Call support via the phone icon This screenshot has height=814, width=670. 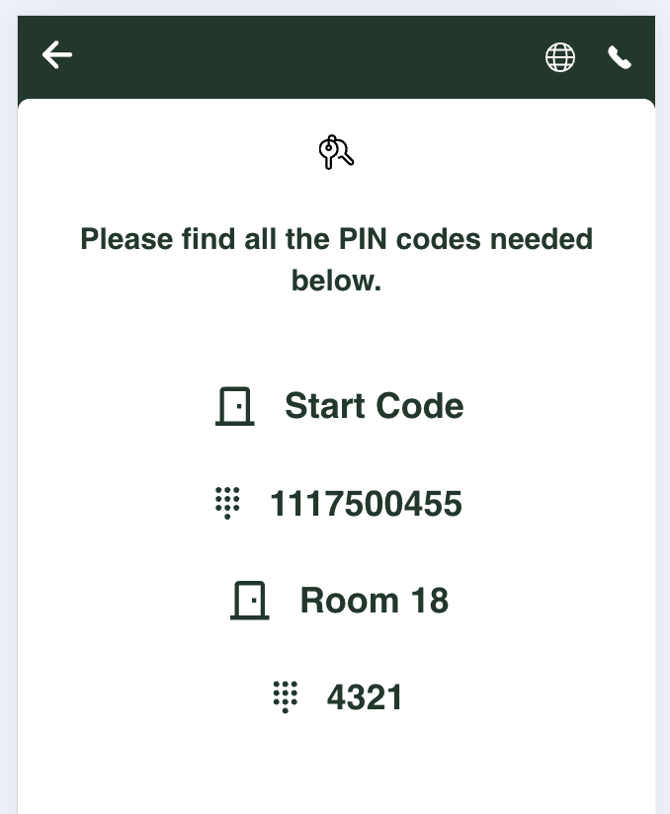620,57
